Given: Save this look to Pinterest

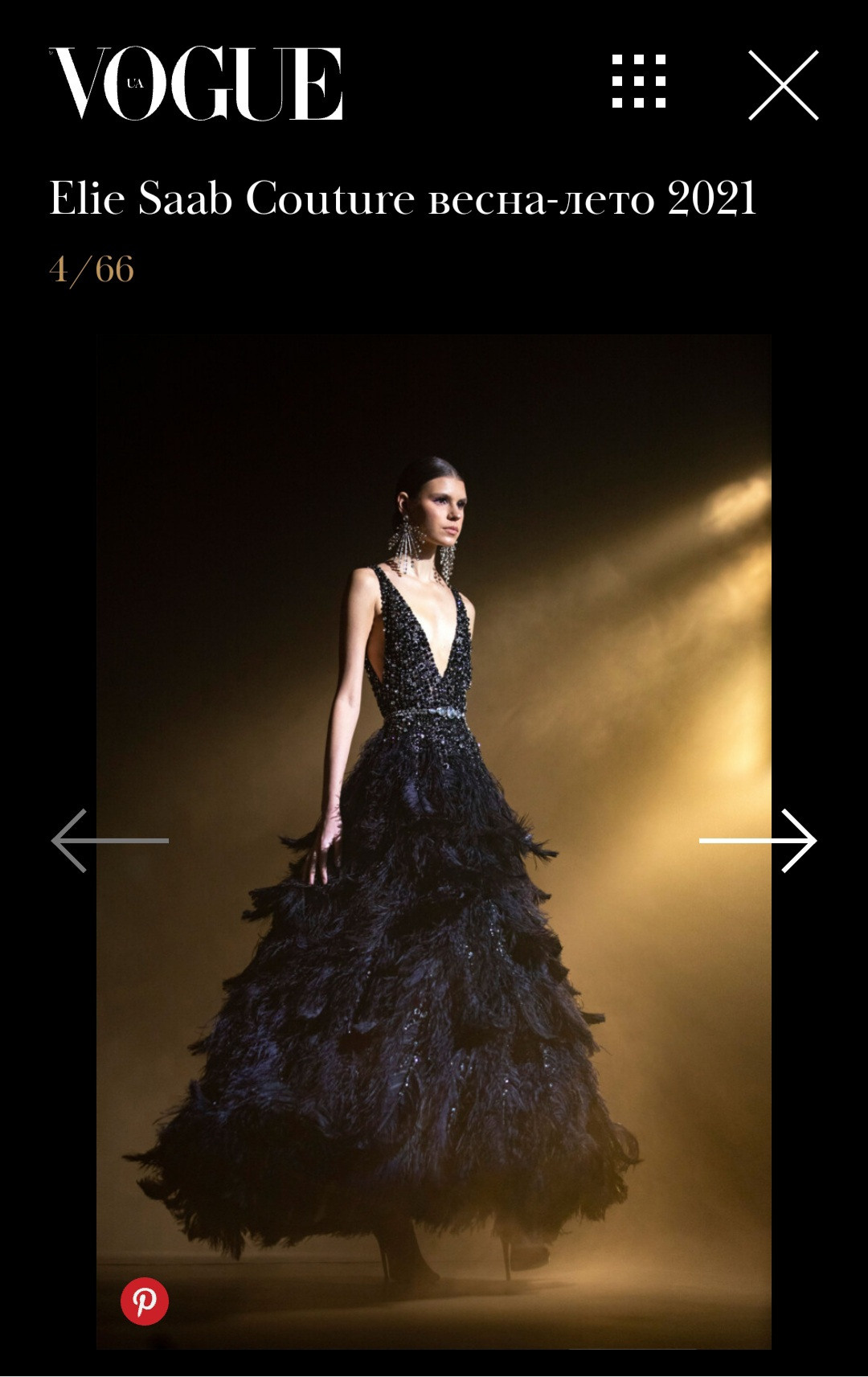Looking at the screenshot, I should point(145,1301).
